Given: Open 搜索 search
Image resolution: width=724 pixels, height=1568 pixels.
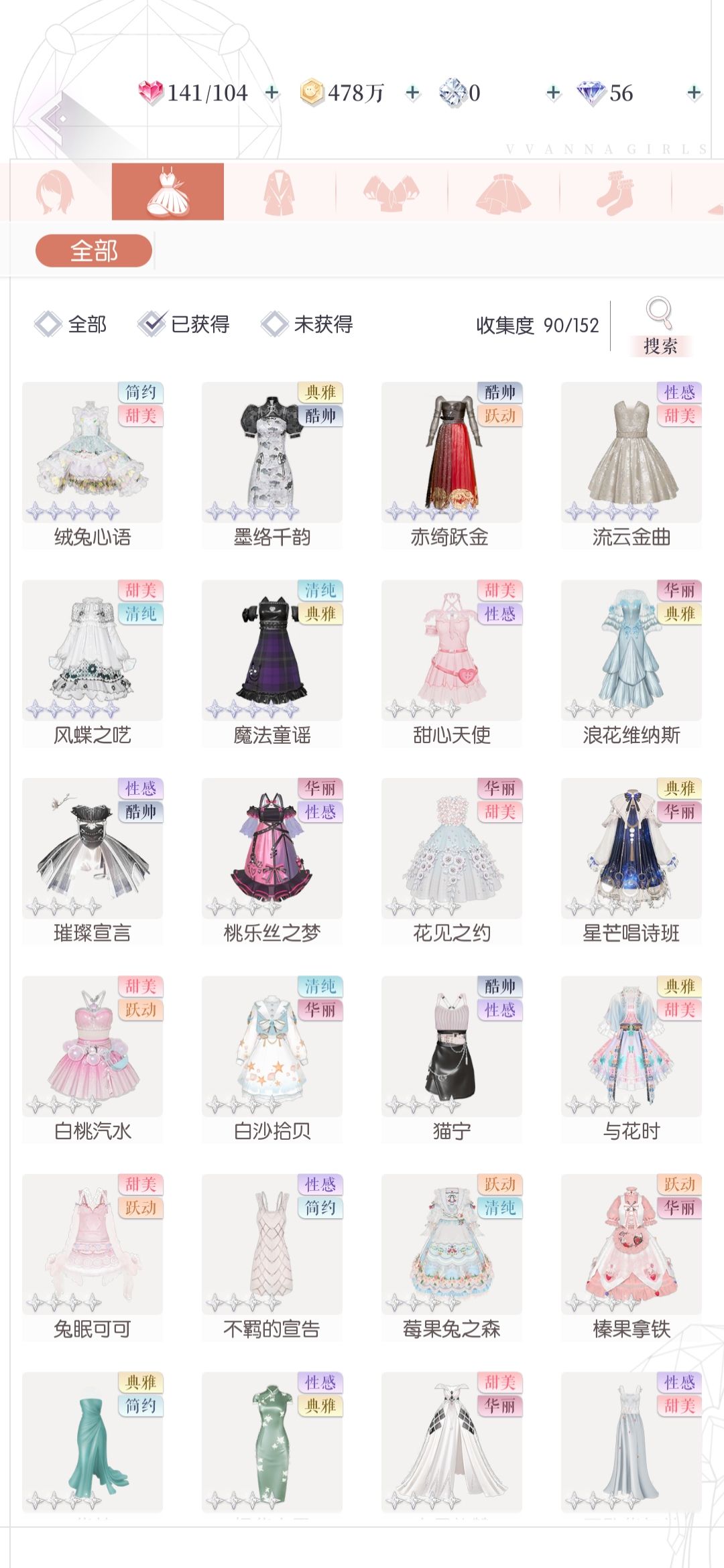Looking at the screenshot, I should [660, 326].
